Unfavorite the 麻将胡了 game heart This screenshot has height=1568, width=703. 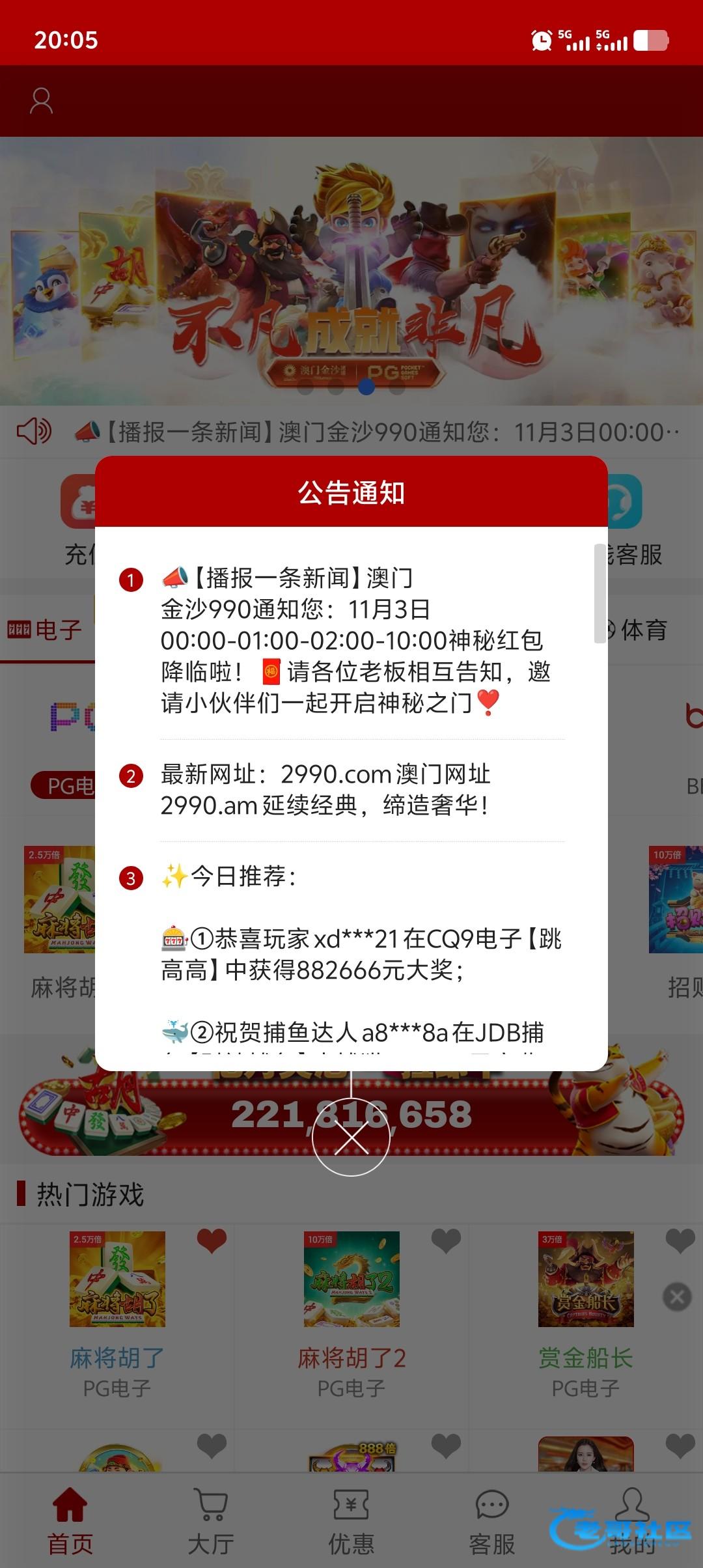[212, 1240]
